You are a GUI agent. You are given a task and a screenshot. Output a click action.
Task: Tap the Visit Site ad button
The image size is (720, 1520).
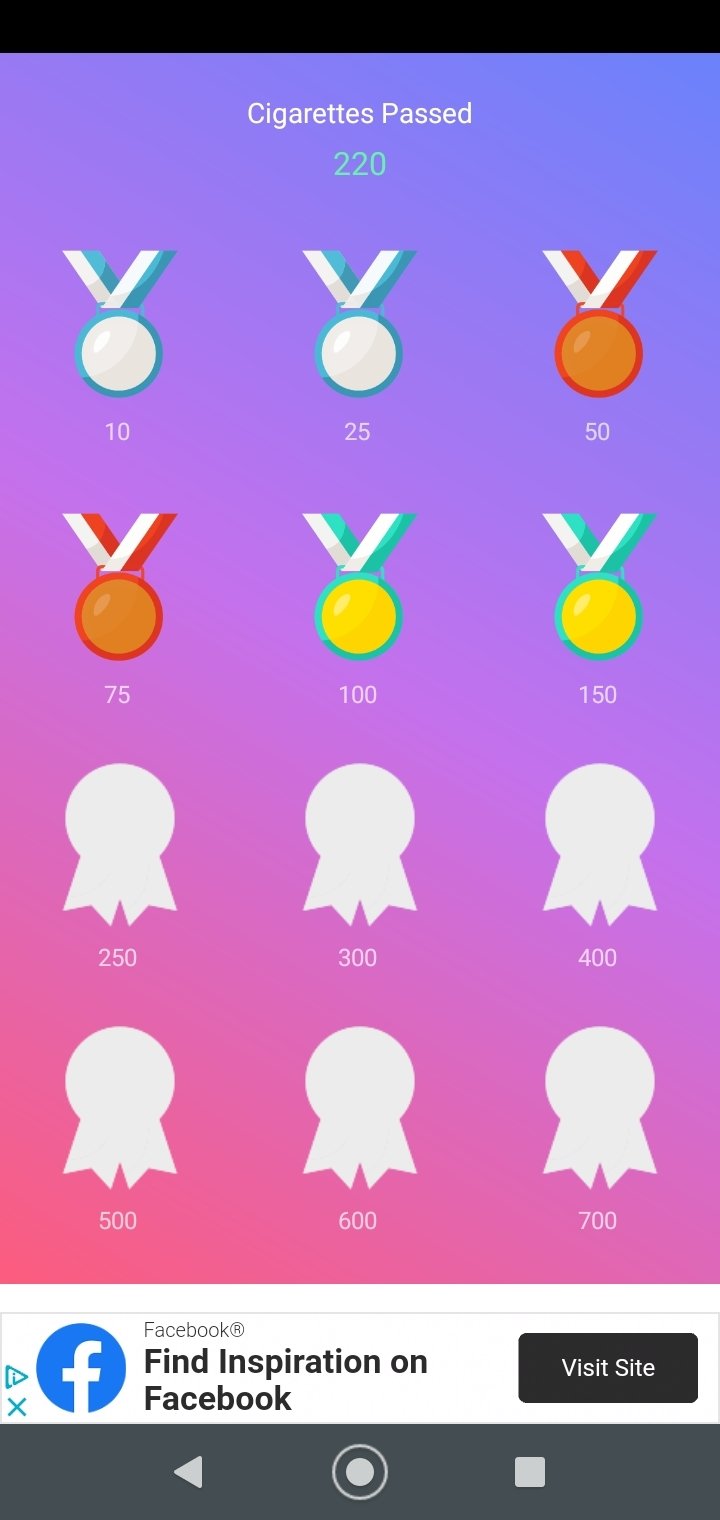click(x=608, y=1367)
